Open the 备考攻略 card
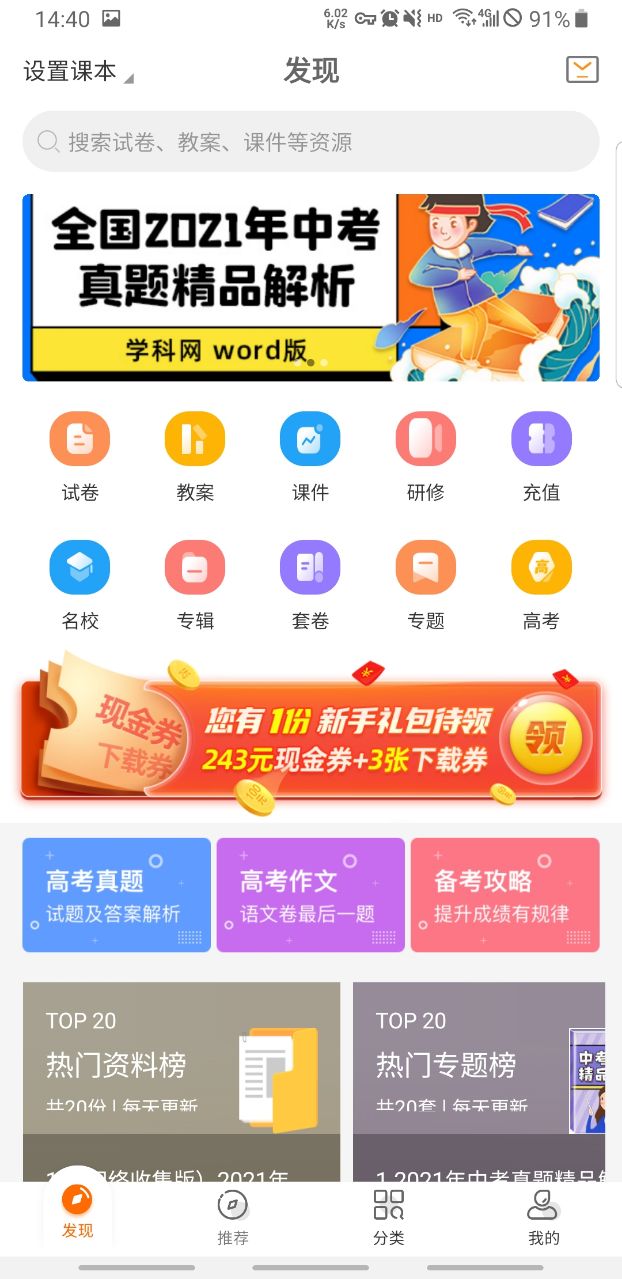Screen dimensions: 622x1279 pyautogui.click(x=504, y=895)
